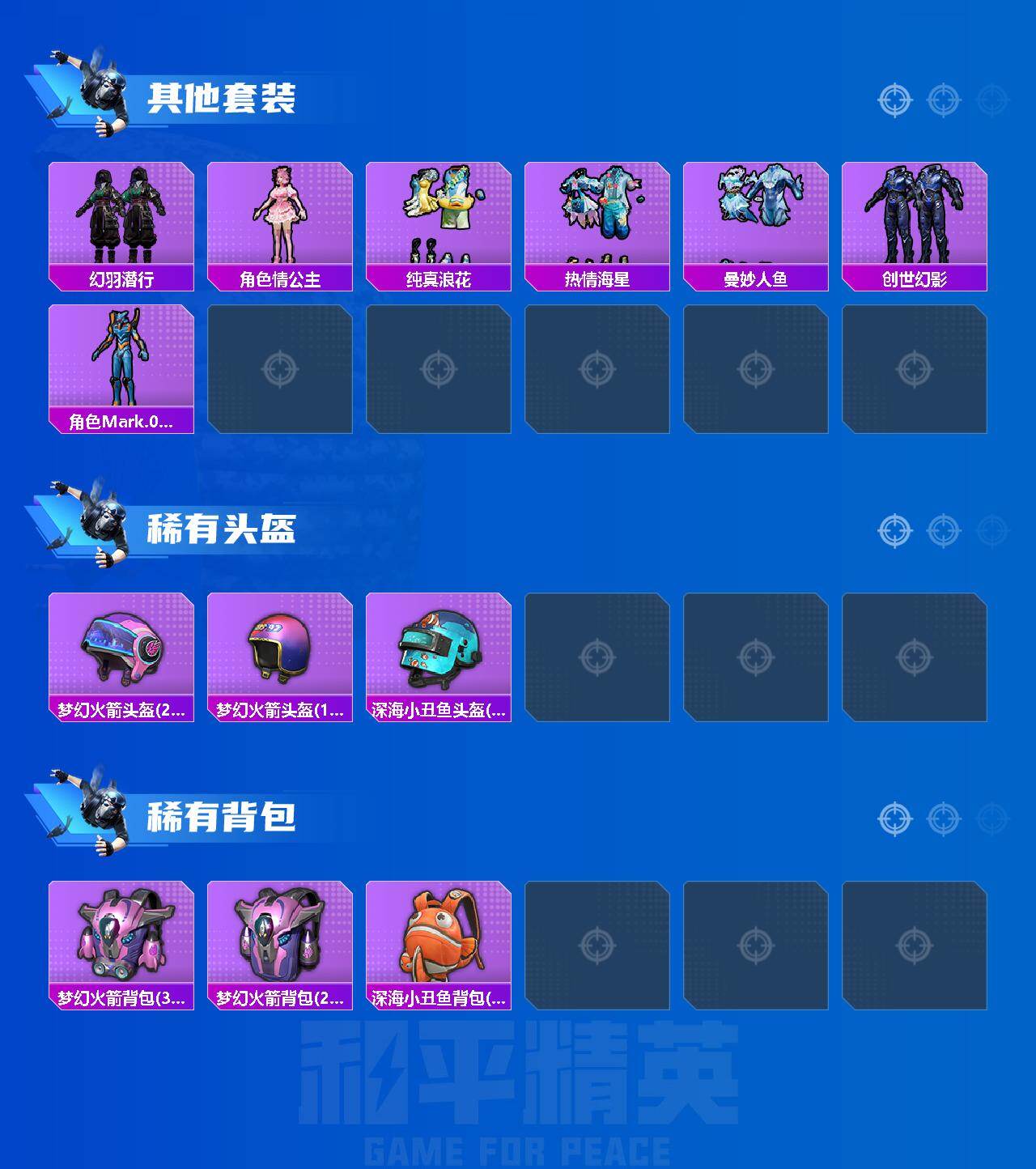Viewport: 1036px width, 1169px height.
Task: Click the first crosshair icon beside 其他套装 header
Action: pos(894,100)
